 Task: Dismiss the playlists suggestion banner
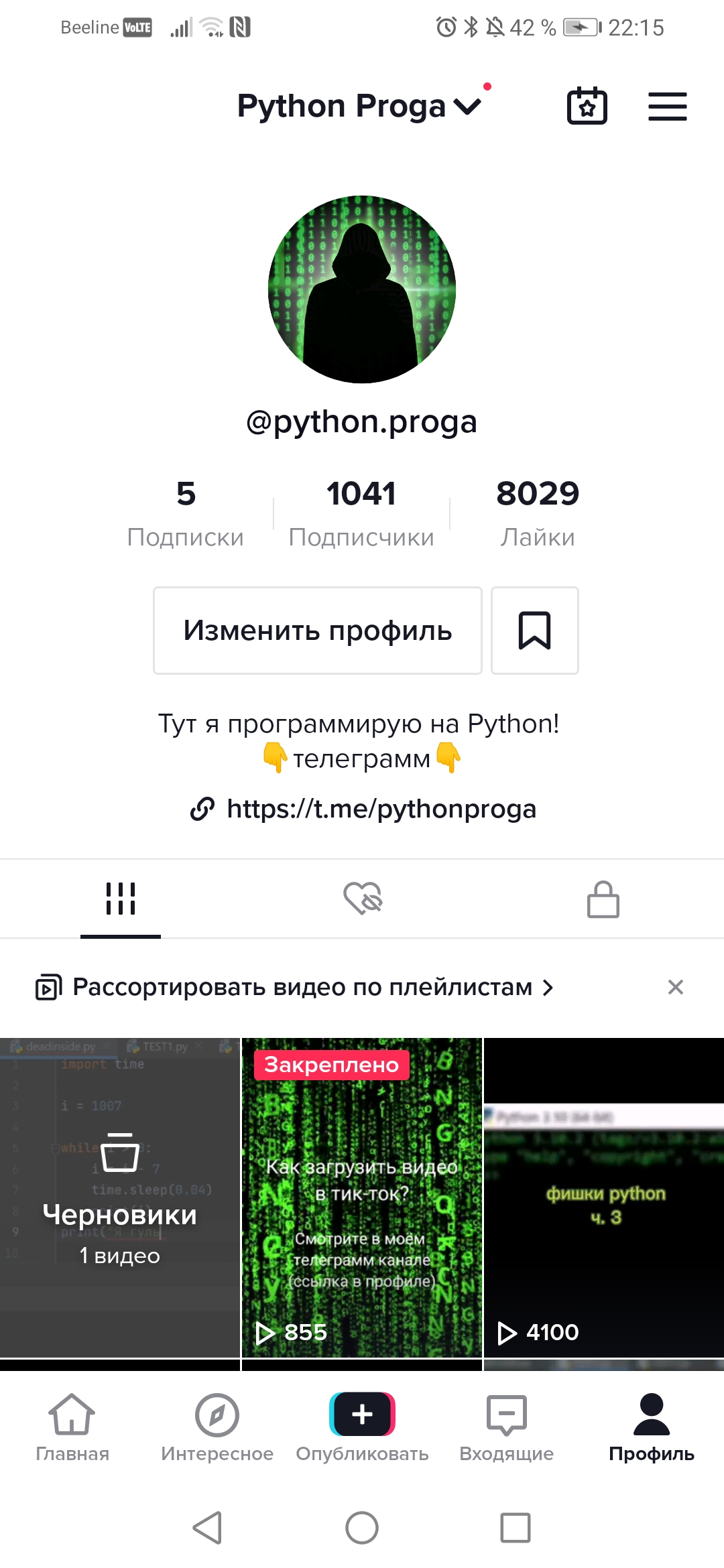click(x=675, y=987)
